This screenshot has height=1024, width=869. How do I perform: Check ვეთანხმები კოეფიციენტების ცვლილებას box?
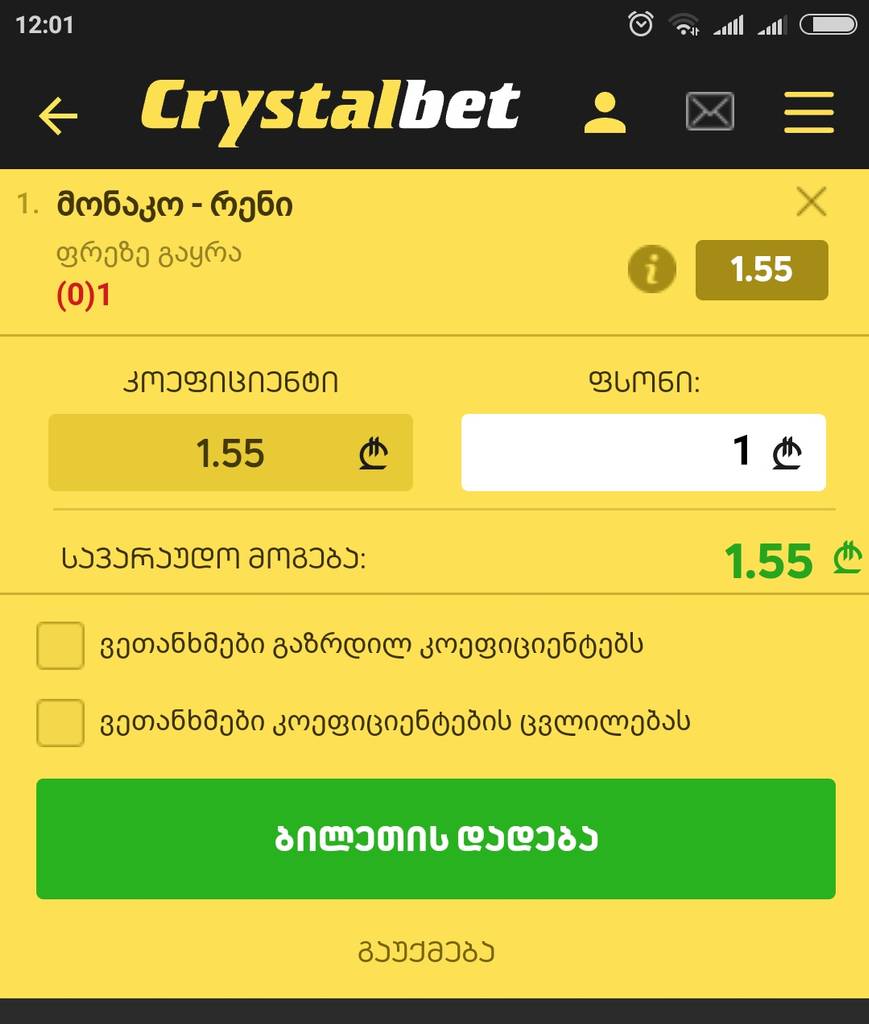tap(60, 722)
